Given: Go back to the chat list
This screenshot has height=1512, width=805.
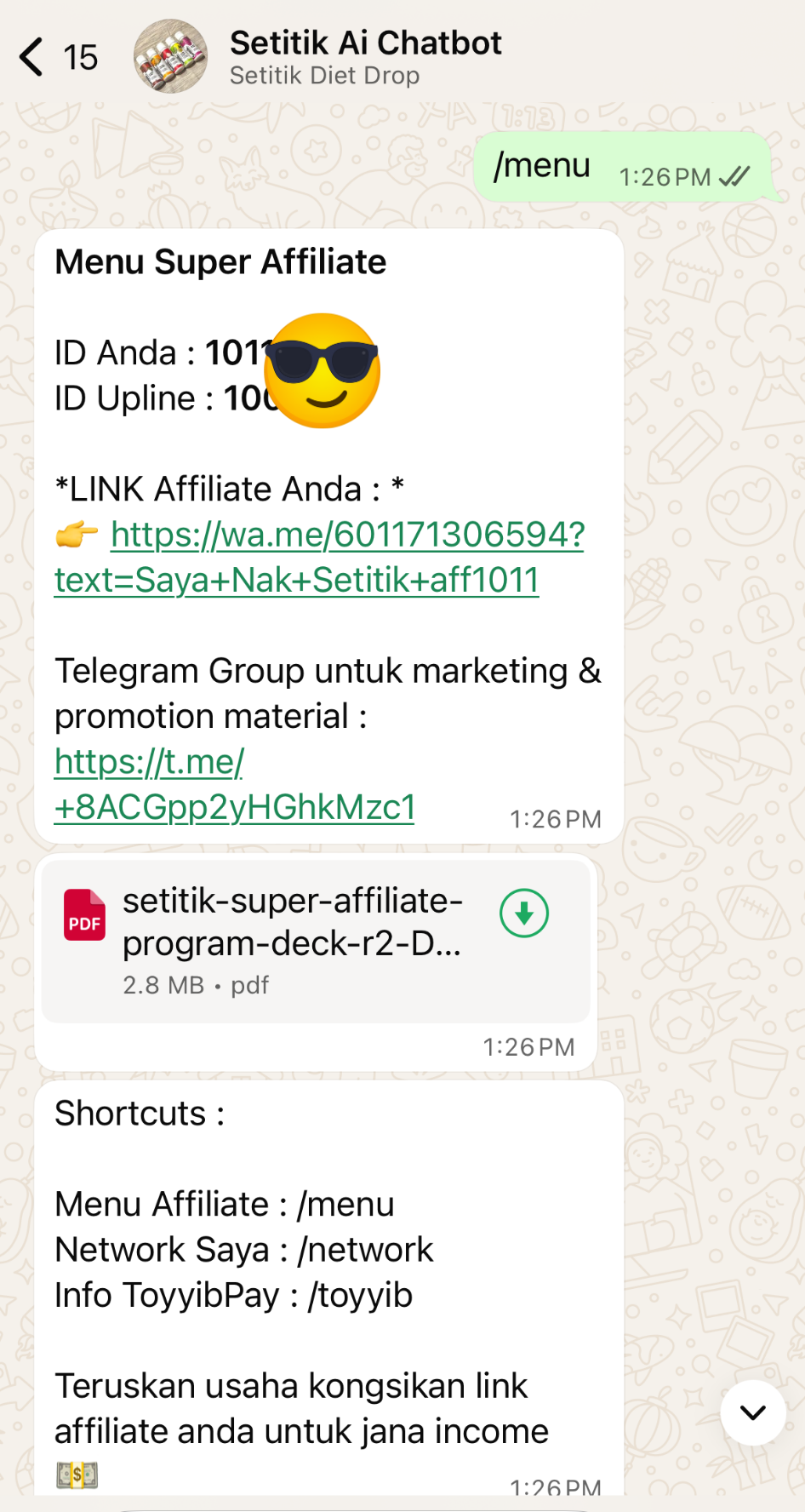Looking at the screenshot, I should click(x=32, y=57).
